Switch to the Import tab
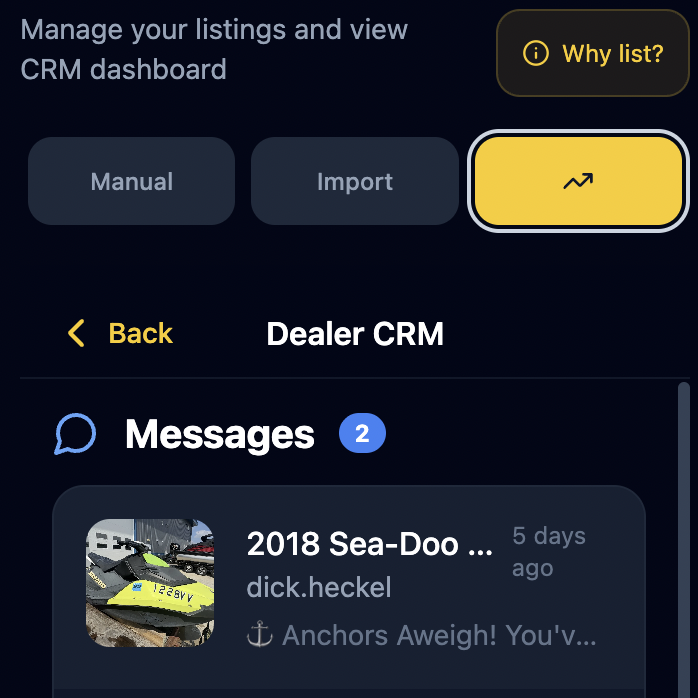The width and height of the screenshot is (698, 698). point(354,182)
